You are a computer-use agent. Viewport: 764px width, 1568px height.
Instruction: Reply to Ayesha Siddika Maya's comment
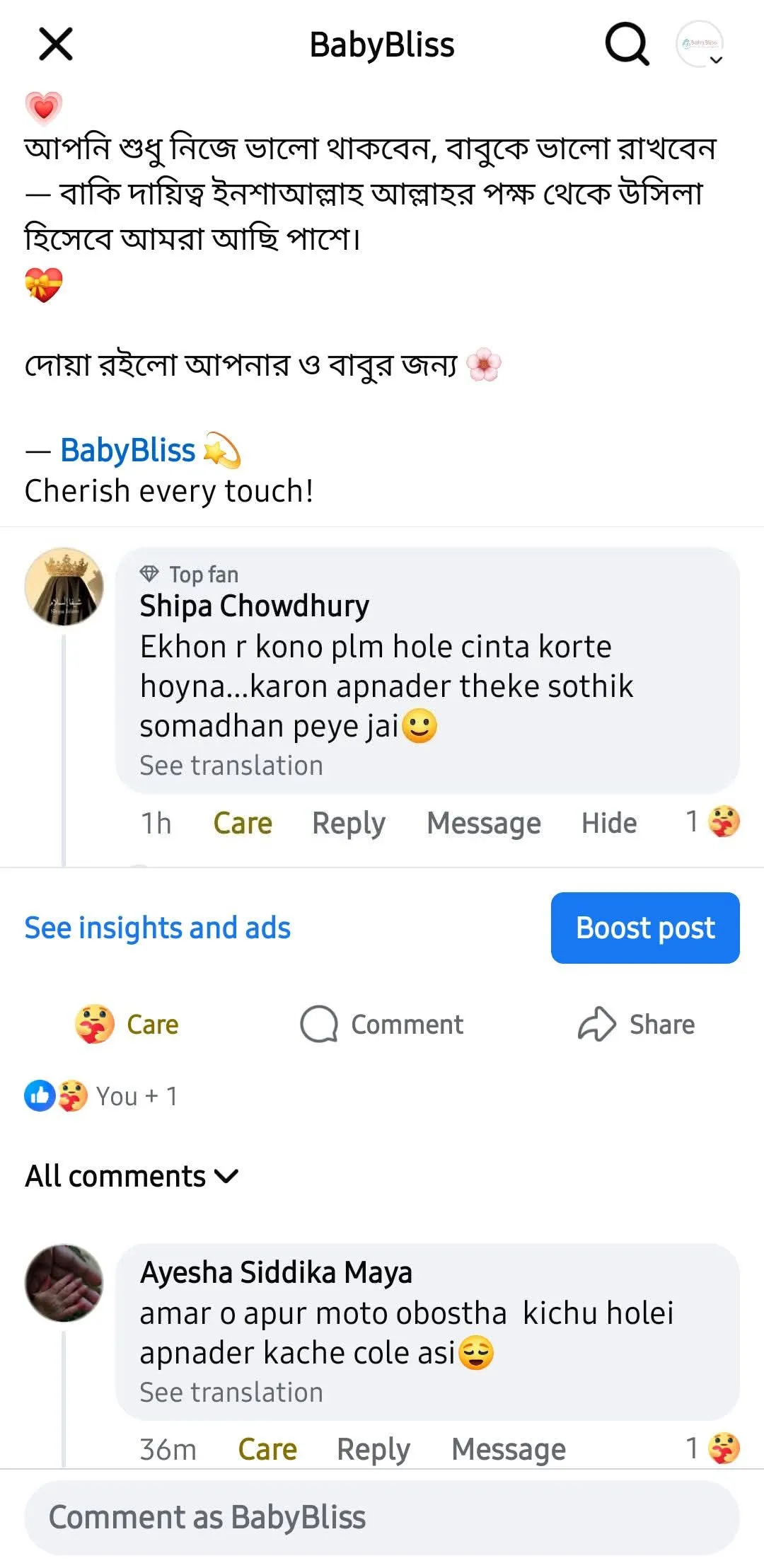point(374,1449)
